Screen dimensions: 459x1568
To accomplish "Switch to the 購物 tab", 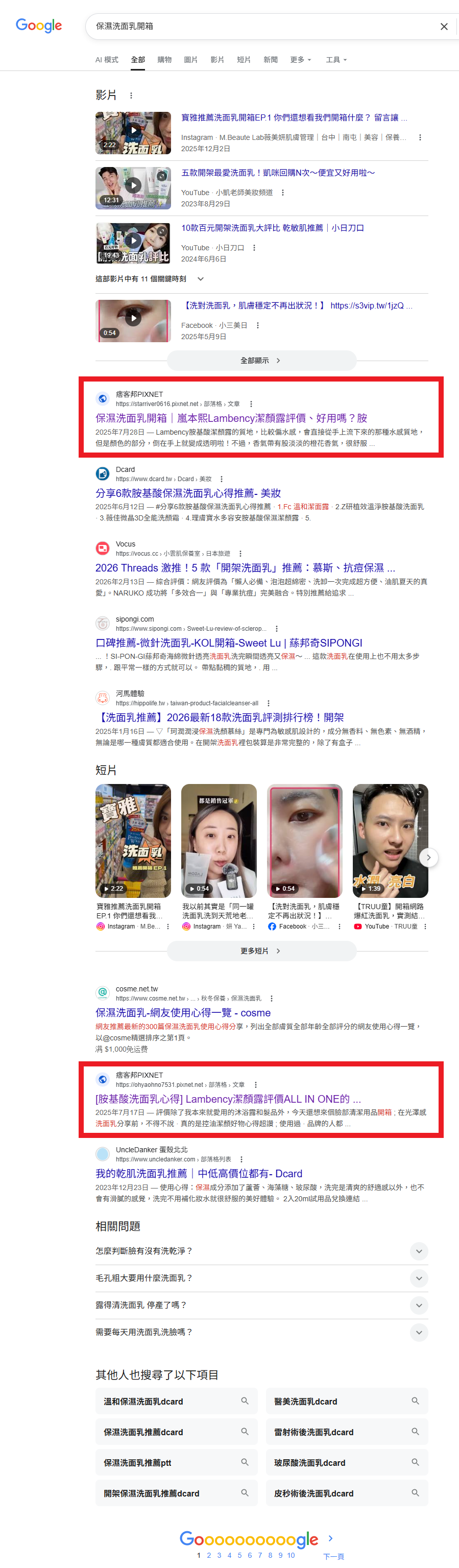I will [164, 60].
